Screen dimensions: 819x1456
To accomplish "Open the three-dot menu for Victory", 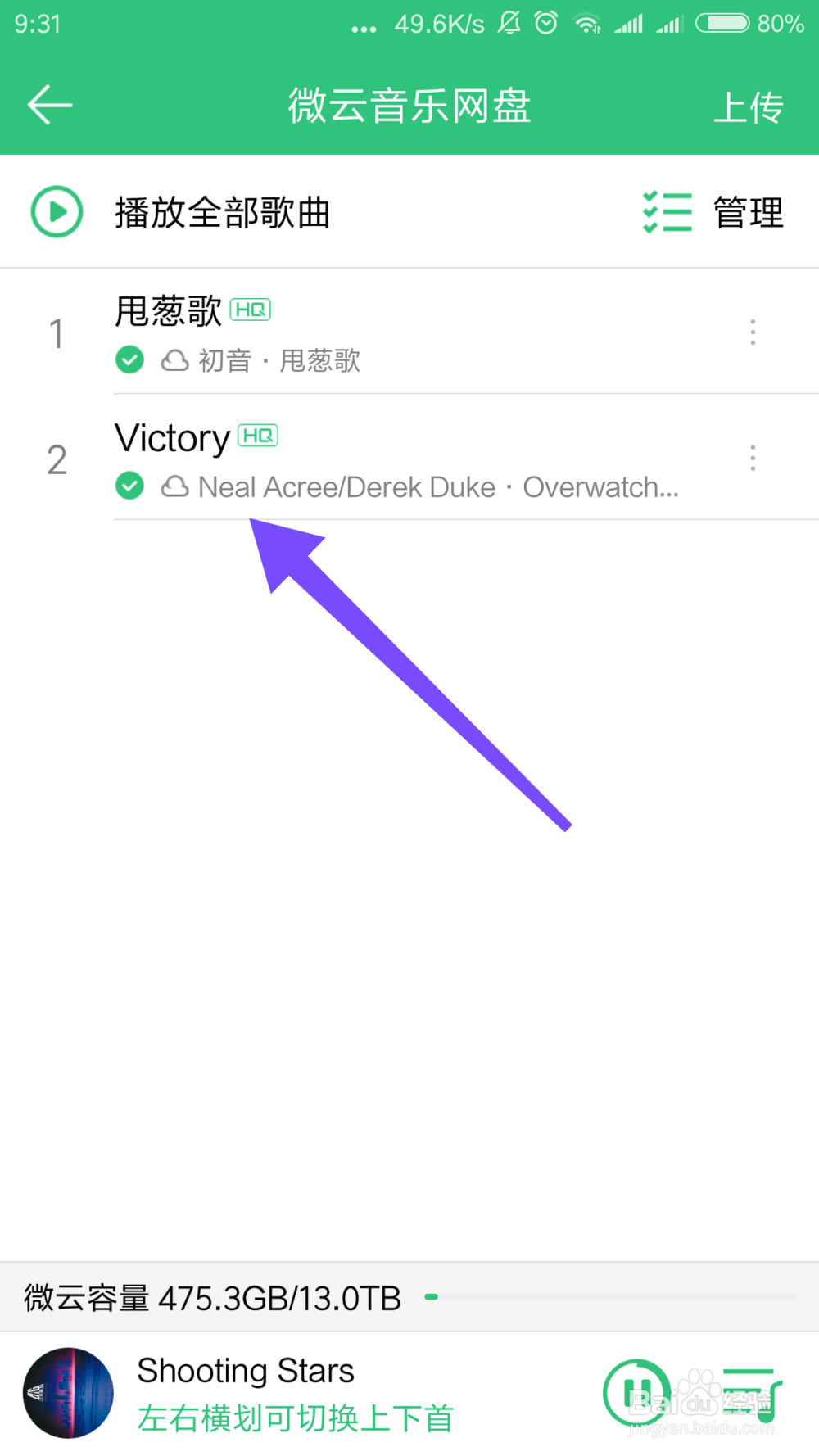I will tap(752, 459).
